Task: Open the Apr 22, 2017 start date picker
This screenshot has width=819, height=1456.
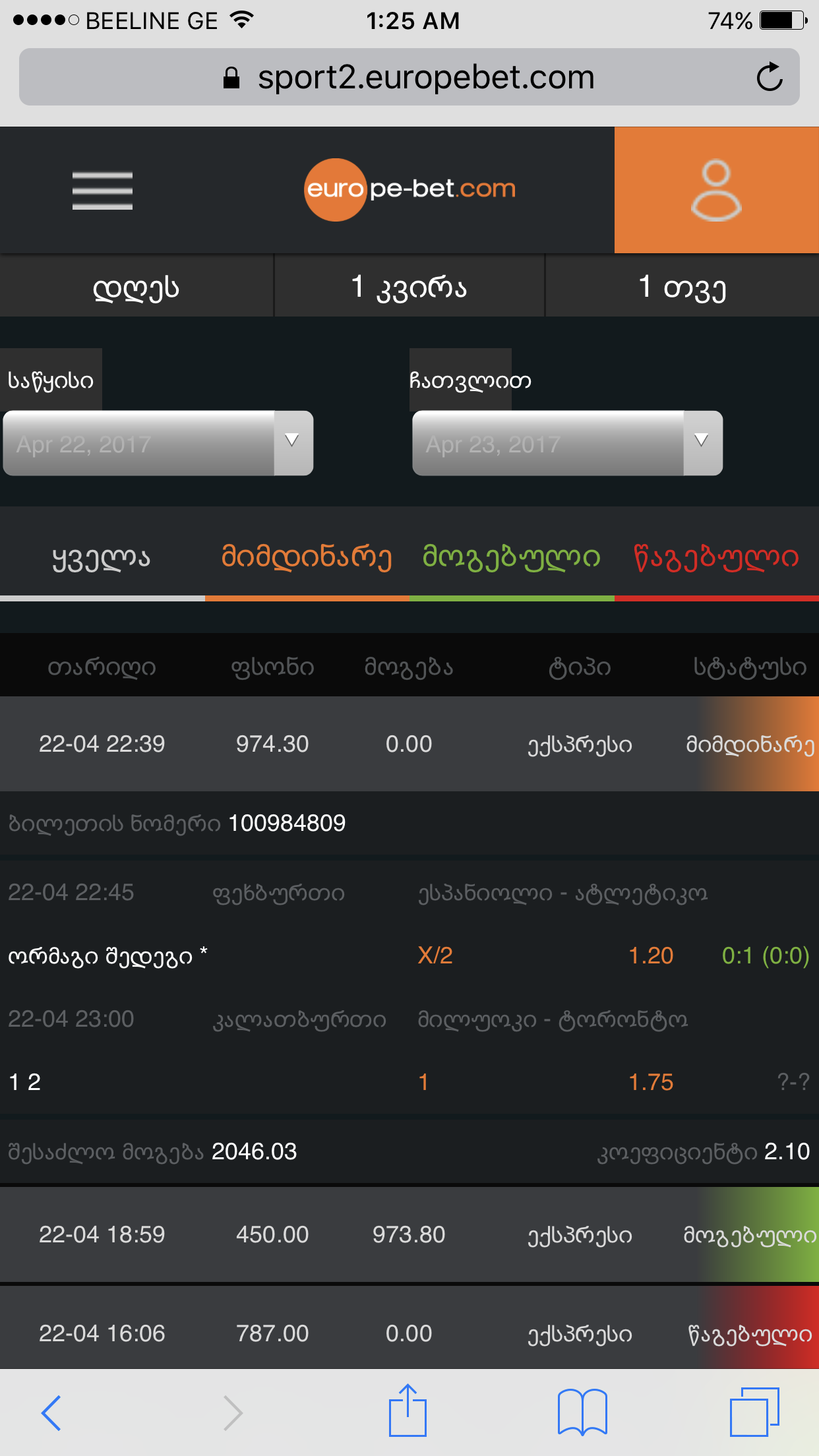Action: 158,443
